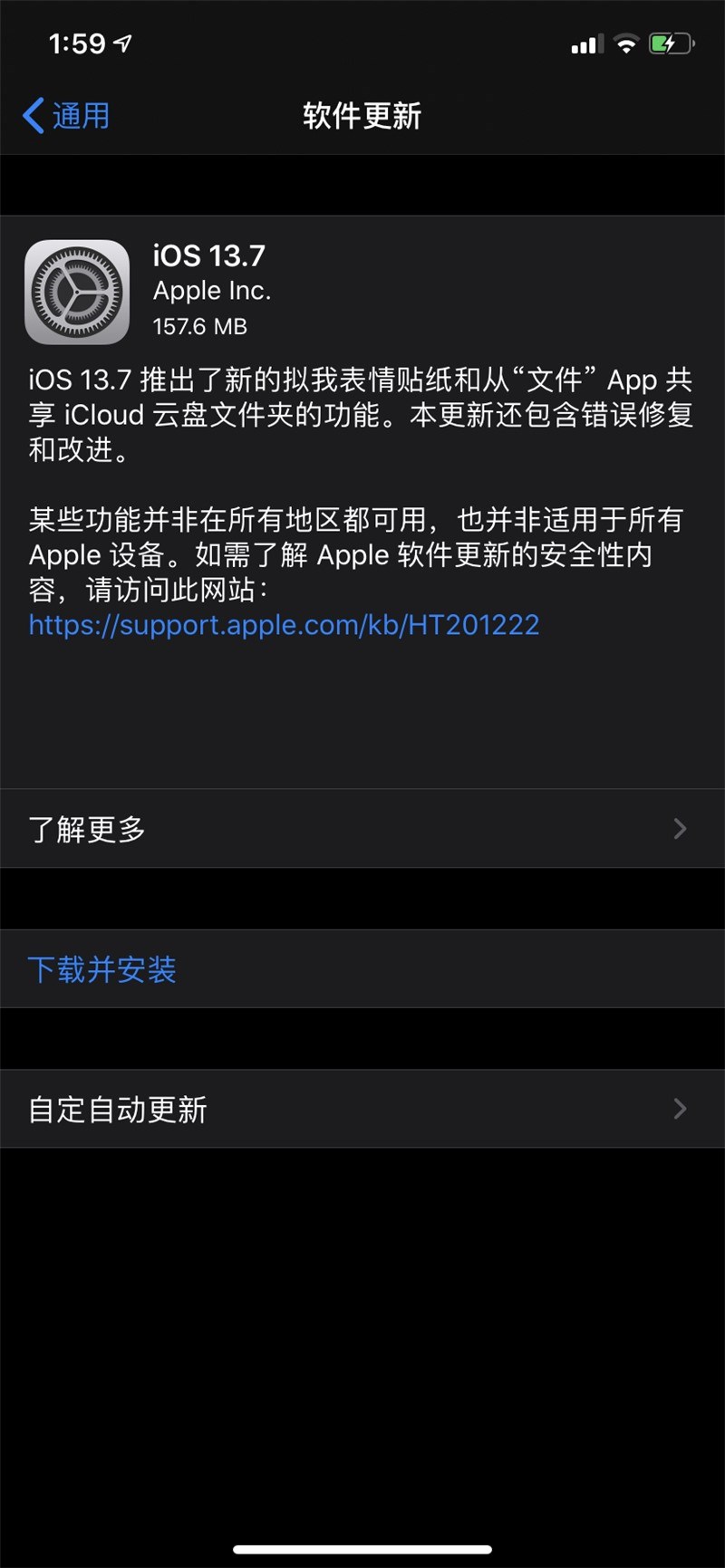Image resolution: width=725 pixels, height=1568 pixels.
Task: Tap the clock showing 1:59
Action: coord(77,43)
